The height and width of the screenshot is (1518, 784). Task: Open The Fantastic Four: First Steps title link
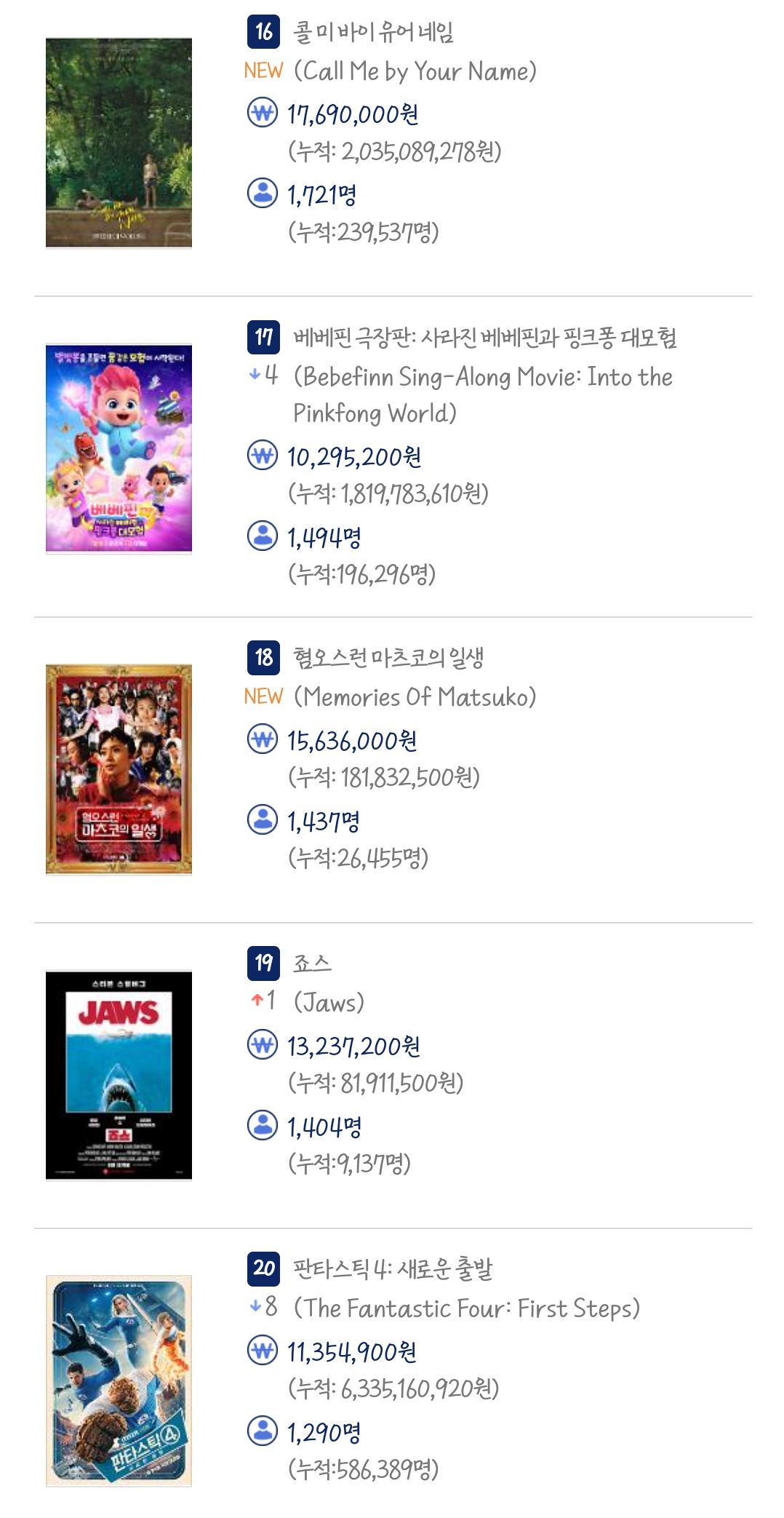tap(393, 1269)
